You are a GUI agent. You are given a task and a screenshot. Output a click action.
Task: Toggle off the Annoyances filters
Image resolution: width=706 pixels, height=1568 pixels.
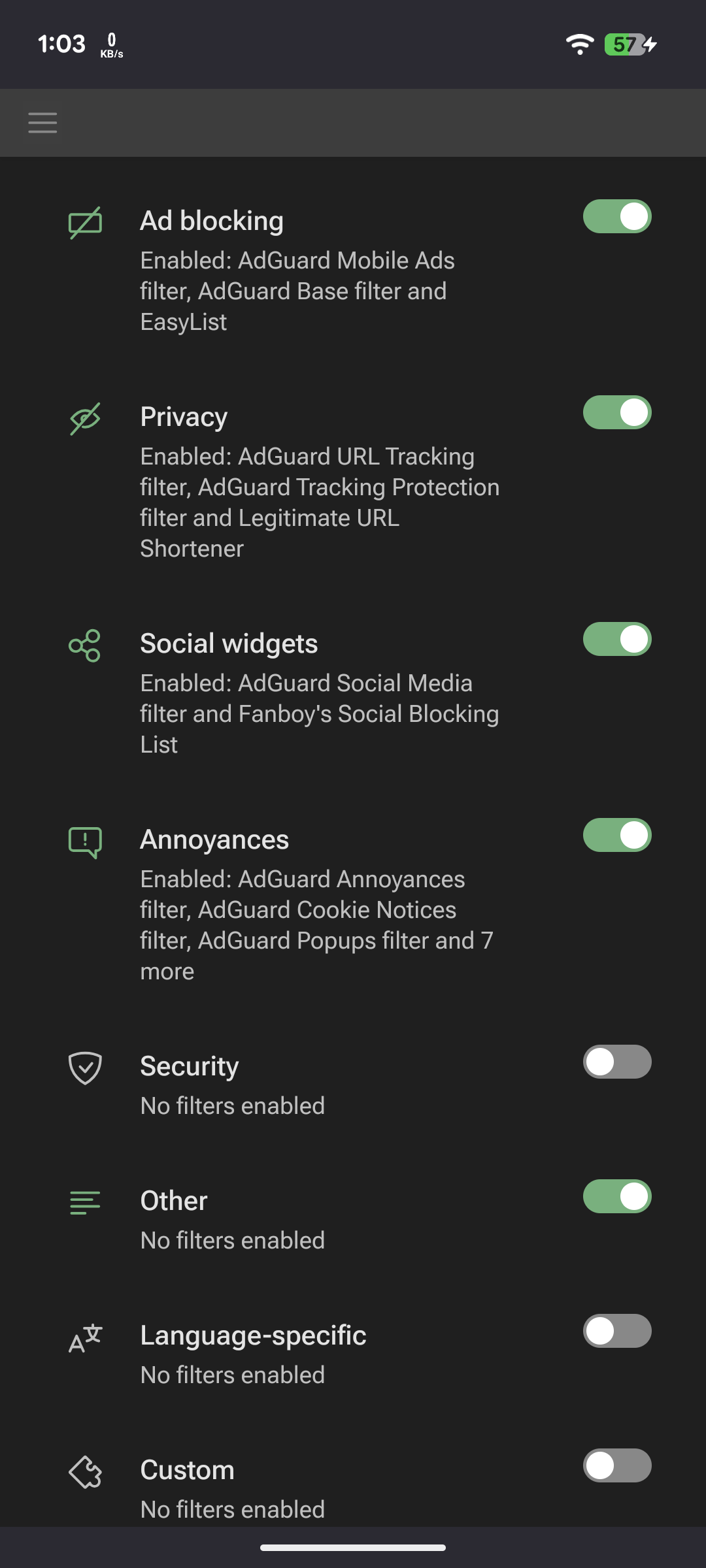[x=616, y=835]
